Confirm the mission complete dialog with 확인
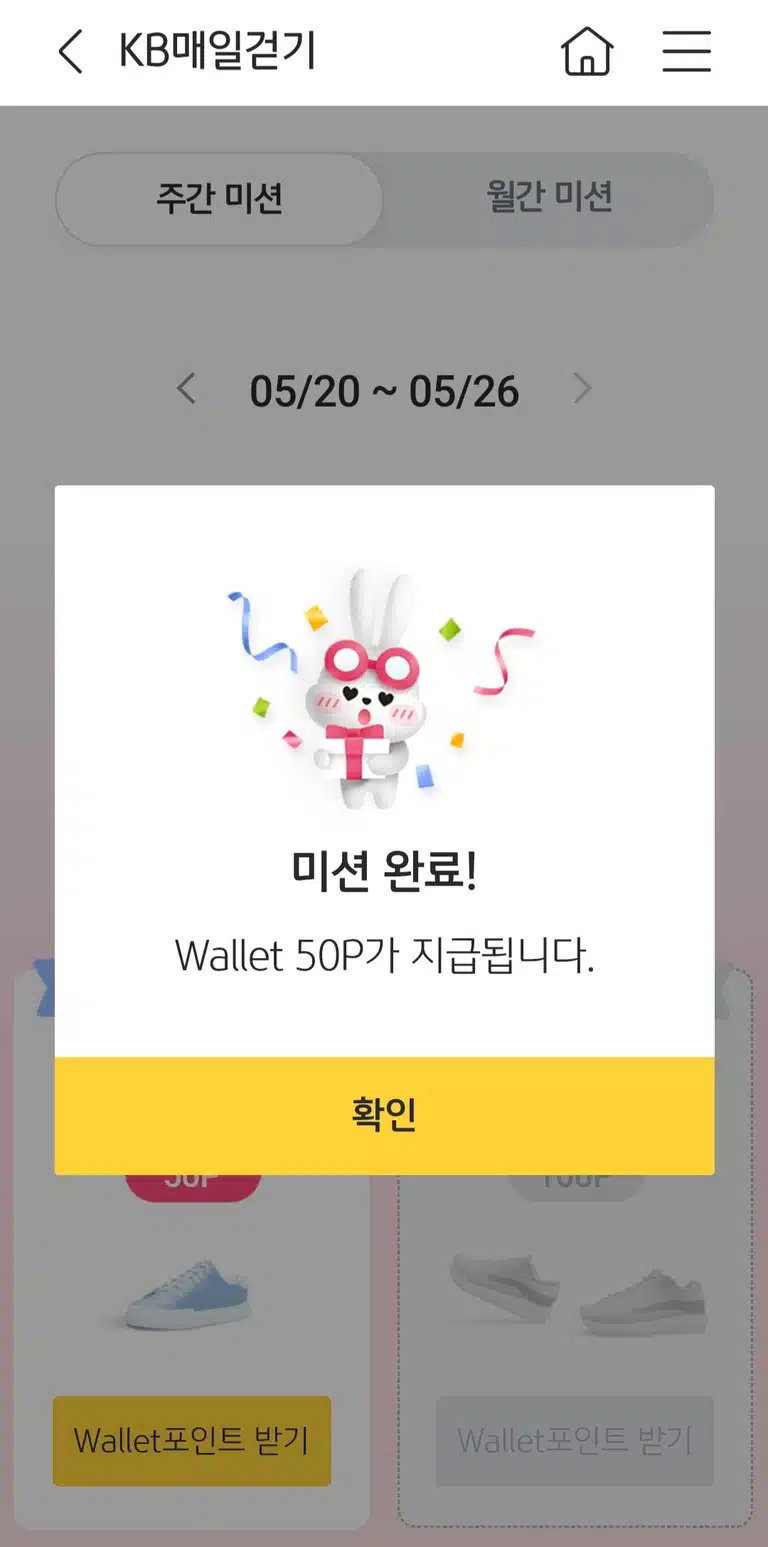The width and height of the screenshot is (768, 1547). pos(384,1115)
